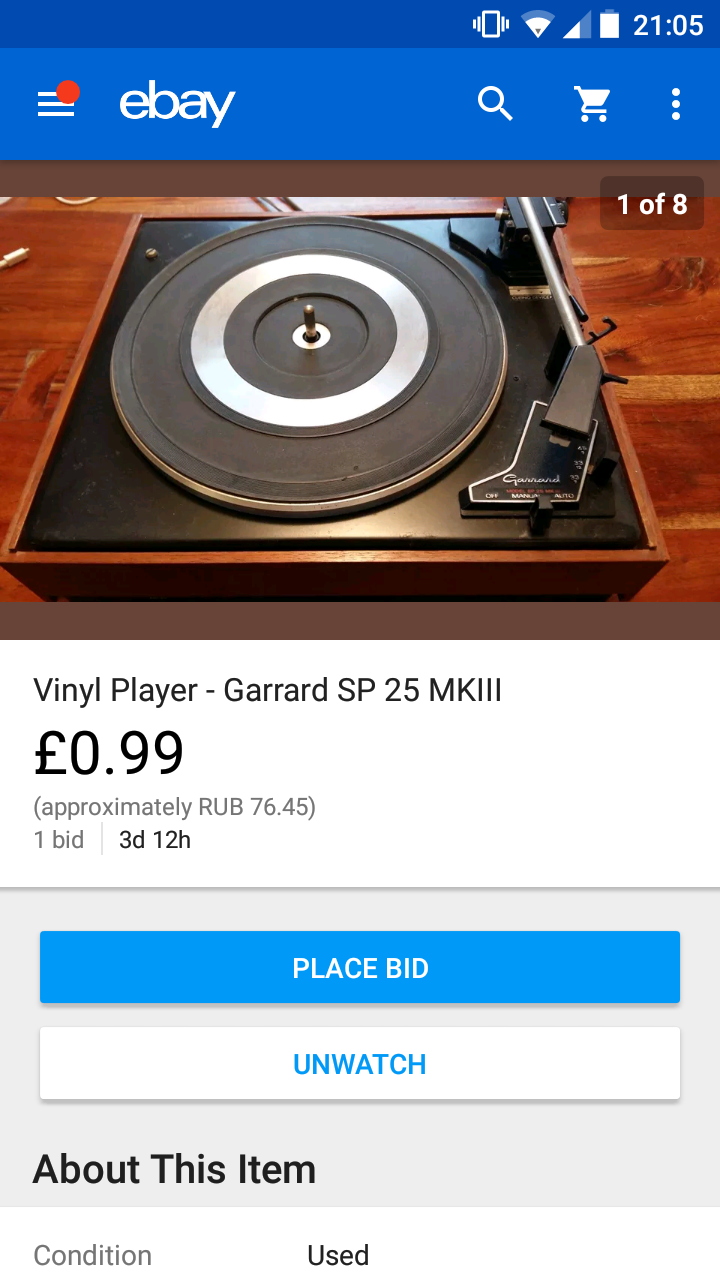This screenshot has width=720, height=1280.
Task: Go to the eBay home logo
Action: [177, 104]
